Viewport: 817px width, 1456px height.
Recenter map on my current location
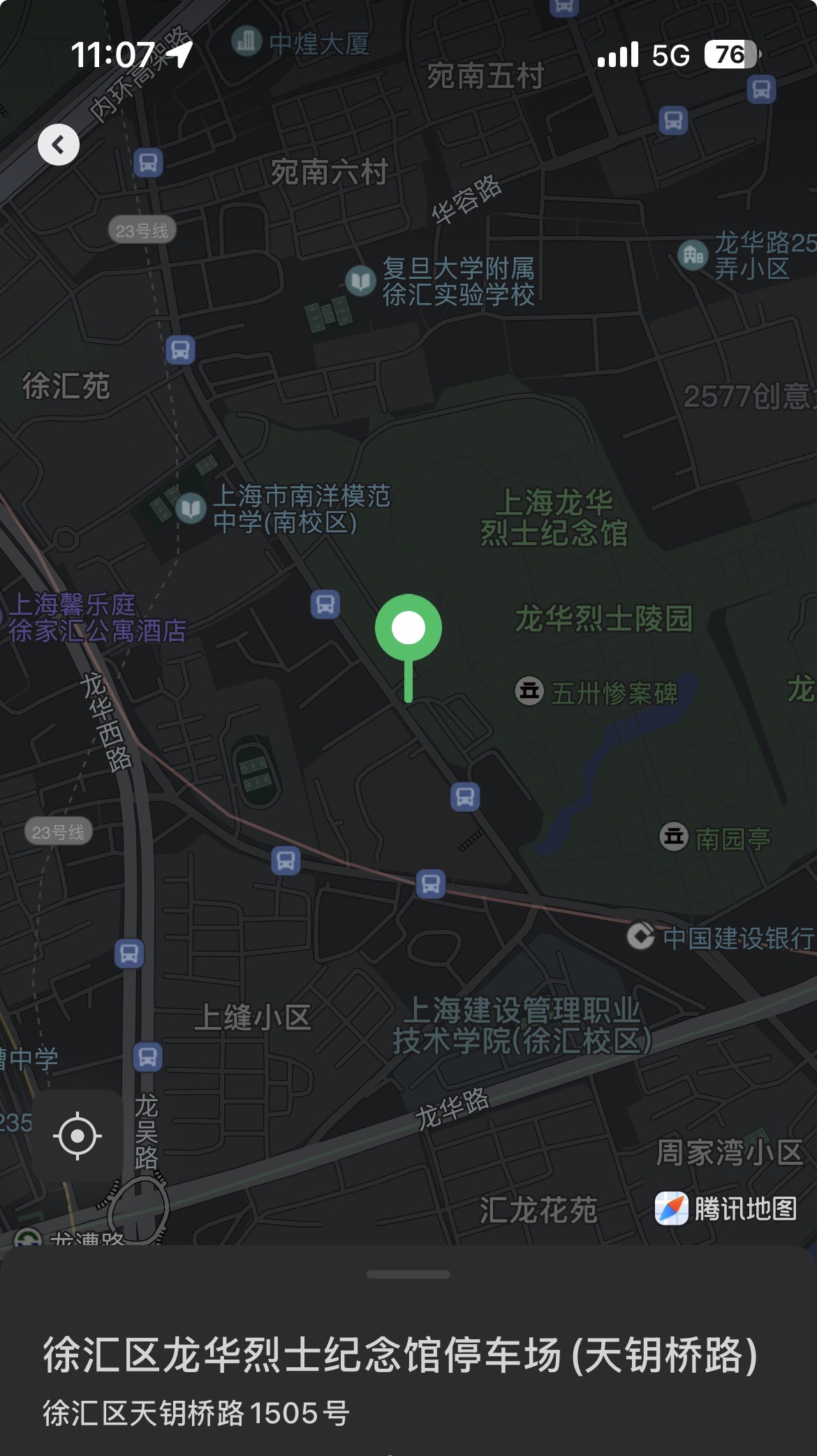click(x=78, y=1135)
